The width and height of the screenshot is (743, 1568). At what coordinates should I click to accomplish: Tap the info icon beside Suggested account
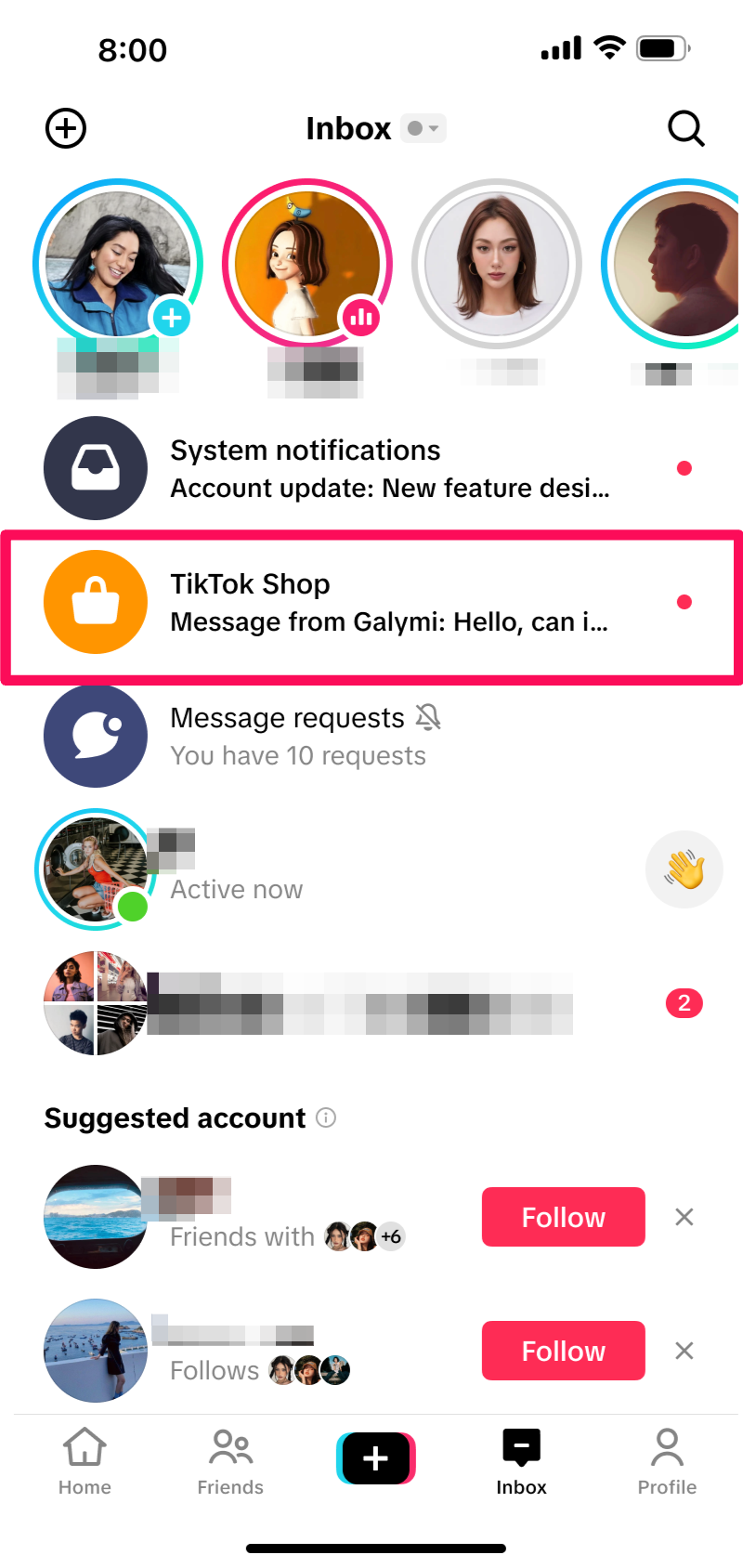point(326,1117)
